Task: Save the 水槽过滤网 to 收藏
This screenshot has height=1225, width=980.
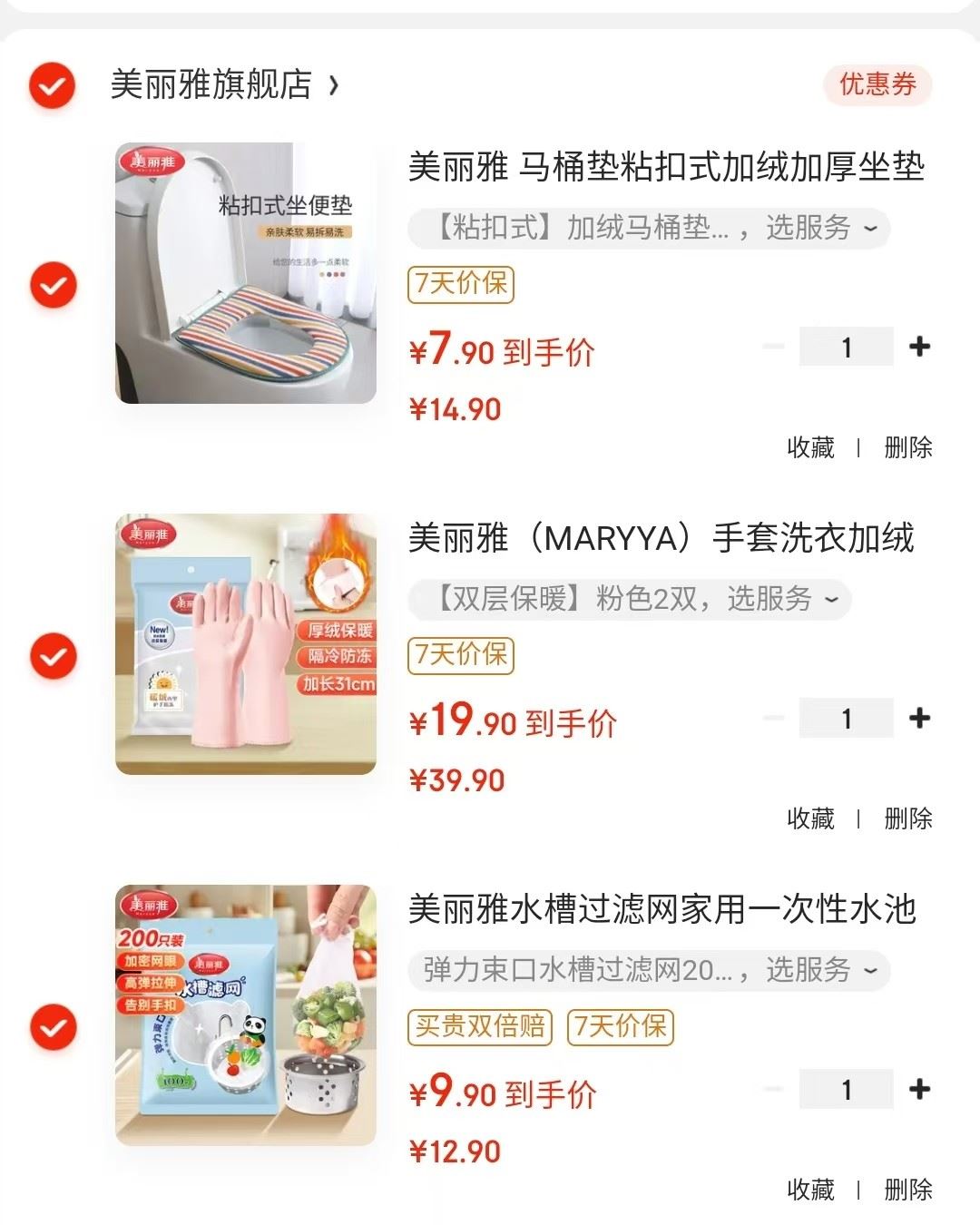Action: point(810,1190)
